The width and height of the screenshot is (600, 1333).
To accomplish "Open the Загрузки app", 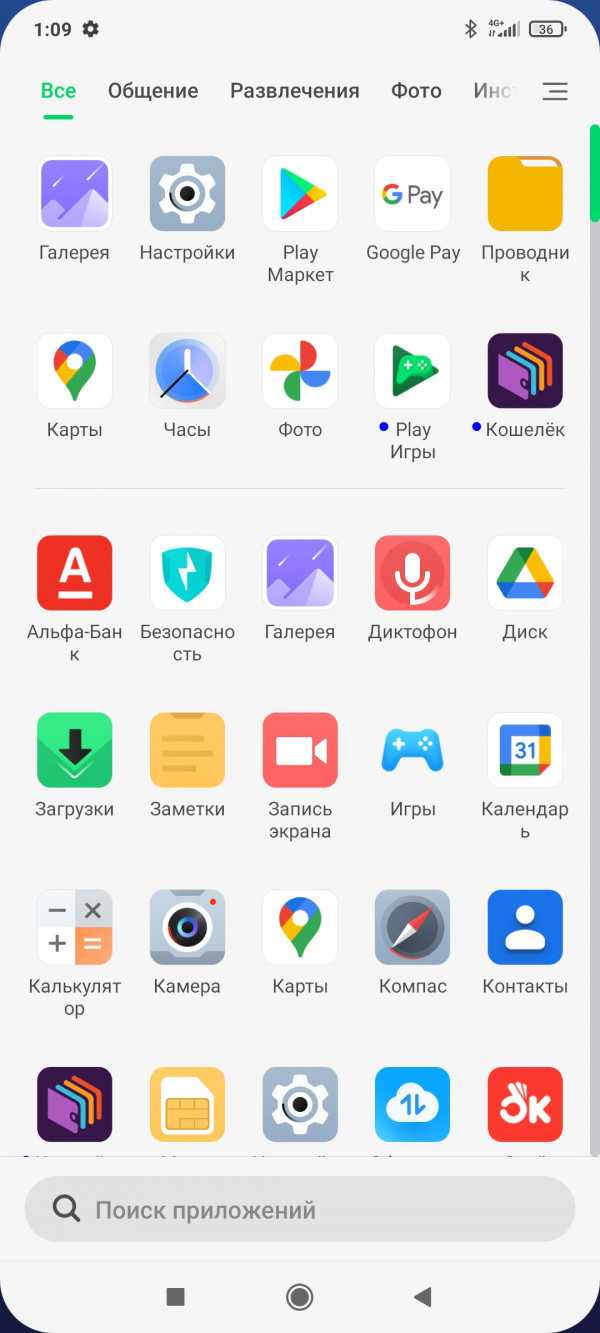I will [75, 750].
